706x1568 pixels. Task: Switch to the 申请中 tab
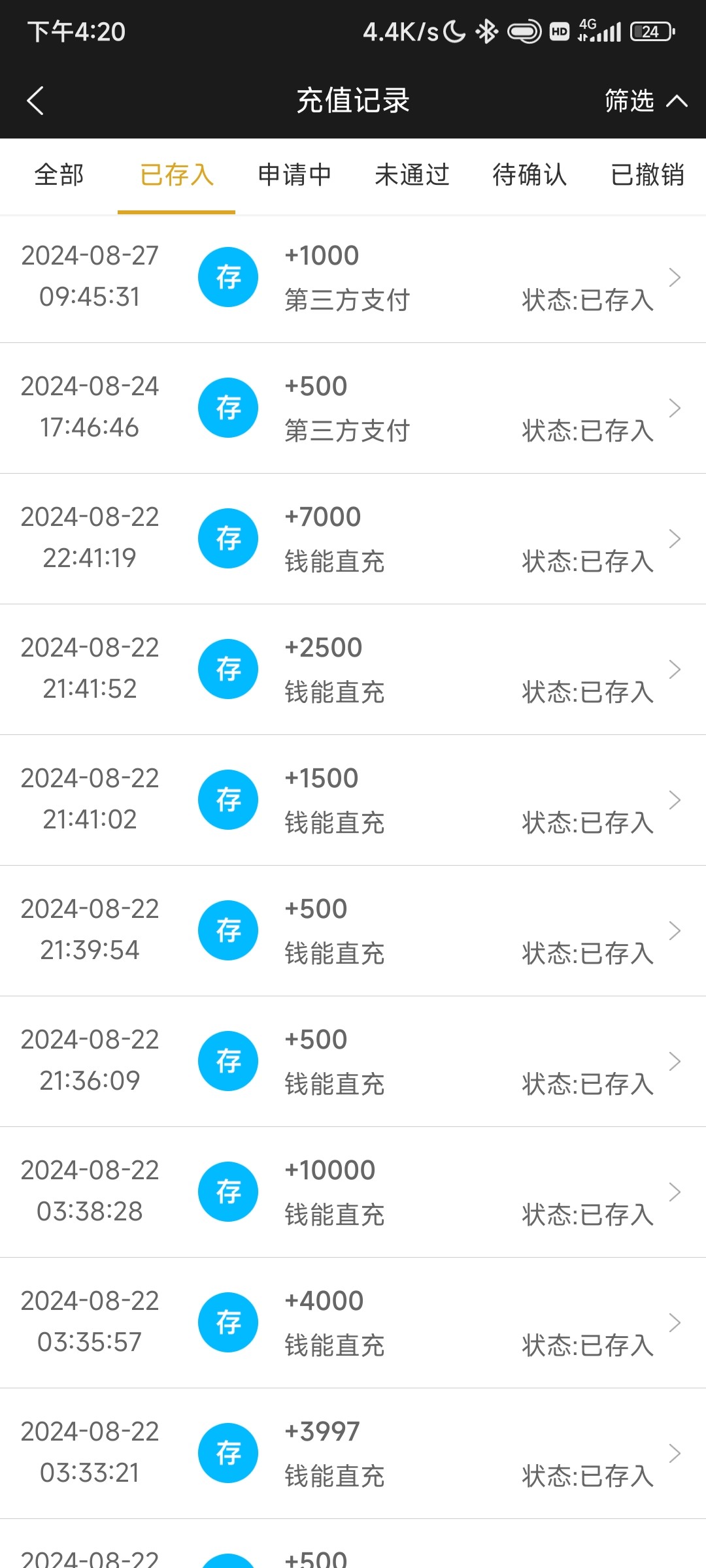pyautogui.click(x=294, y=175)
